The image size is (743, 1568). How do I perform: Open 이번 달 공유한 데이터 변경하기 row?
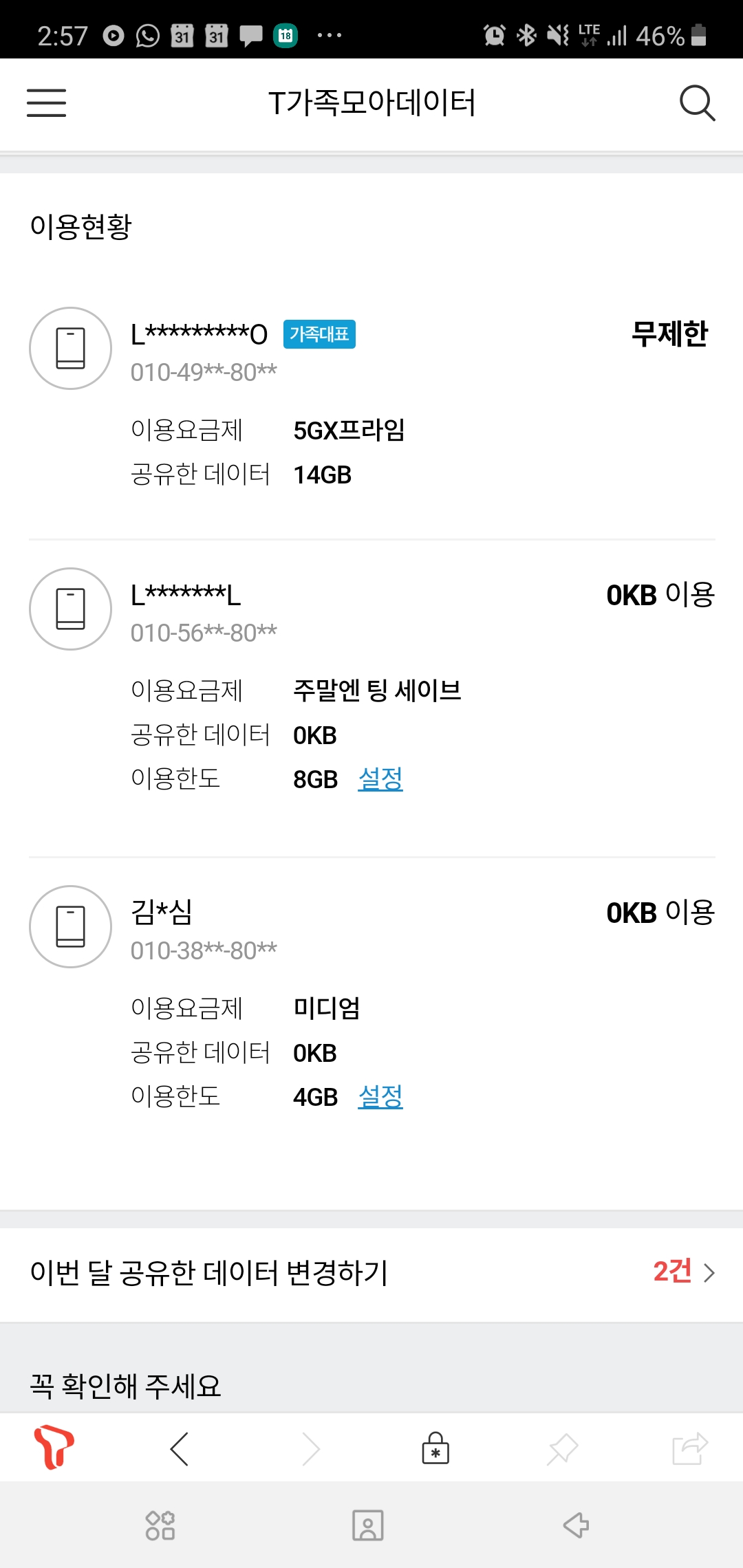click(x=371, y=1273)
